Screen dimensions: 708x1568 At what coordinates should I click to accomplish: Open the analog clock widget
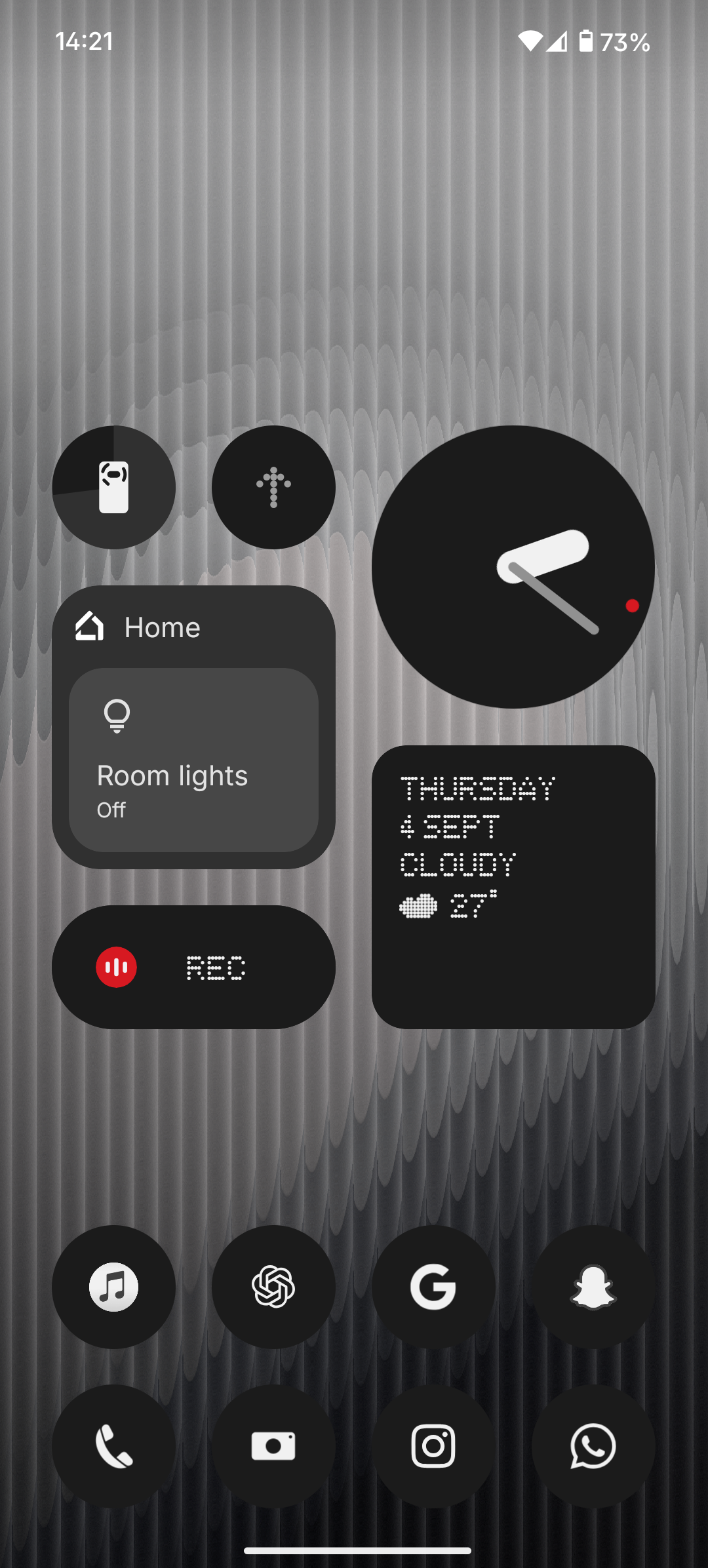(513, 567)
